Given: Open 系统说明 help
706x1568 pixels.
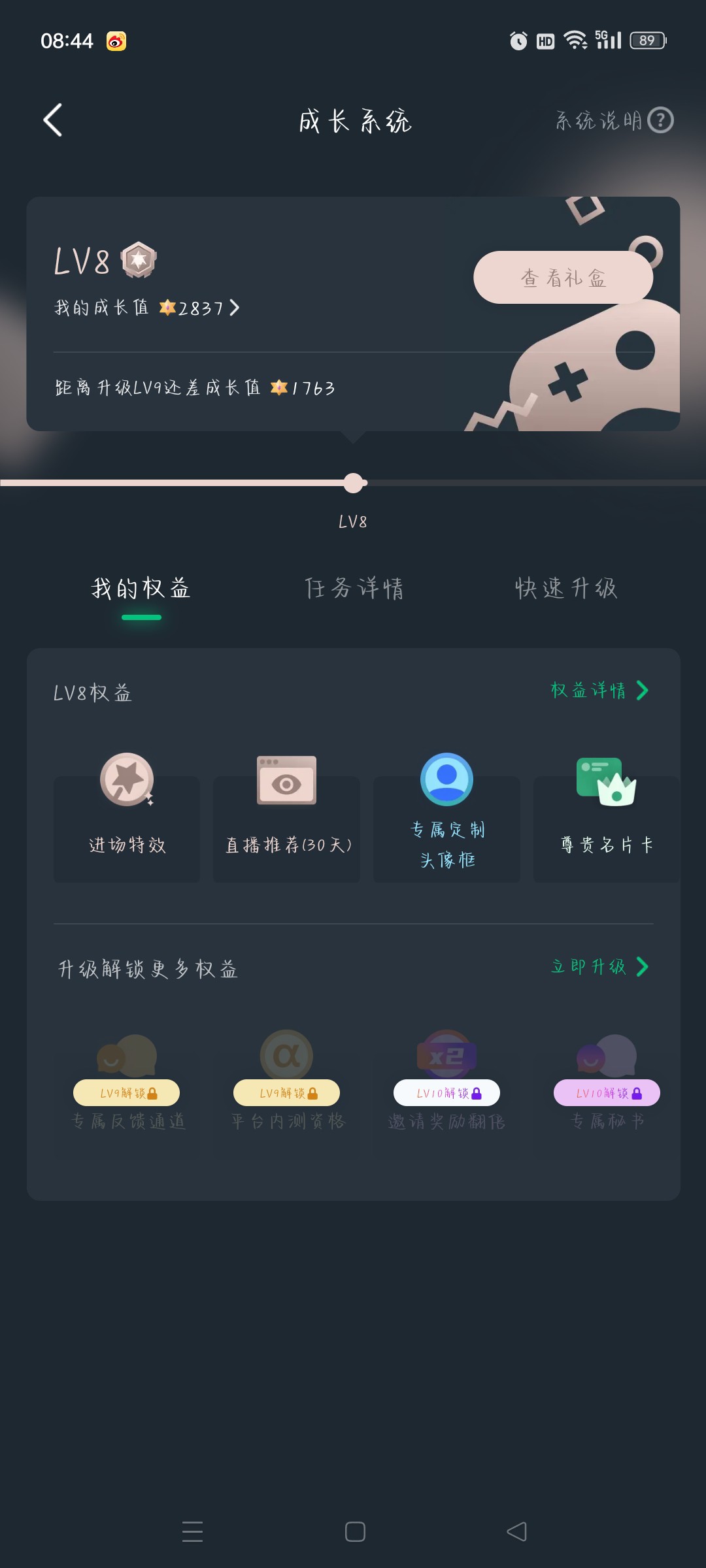Looking at the screenshot, I should click(x=614, y=120).
